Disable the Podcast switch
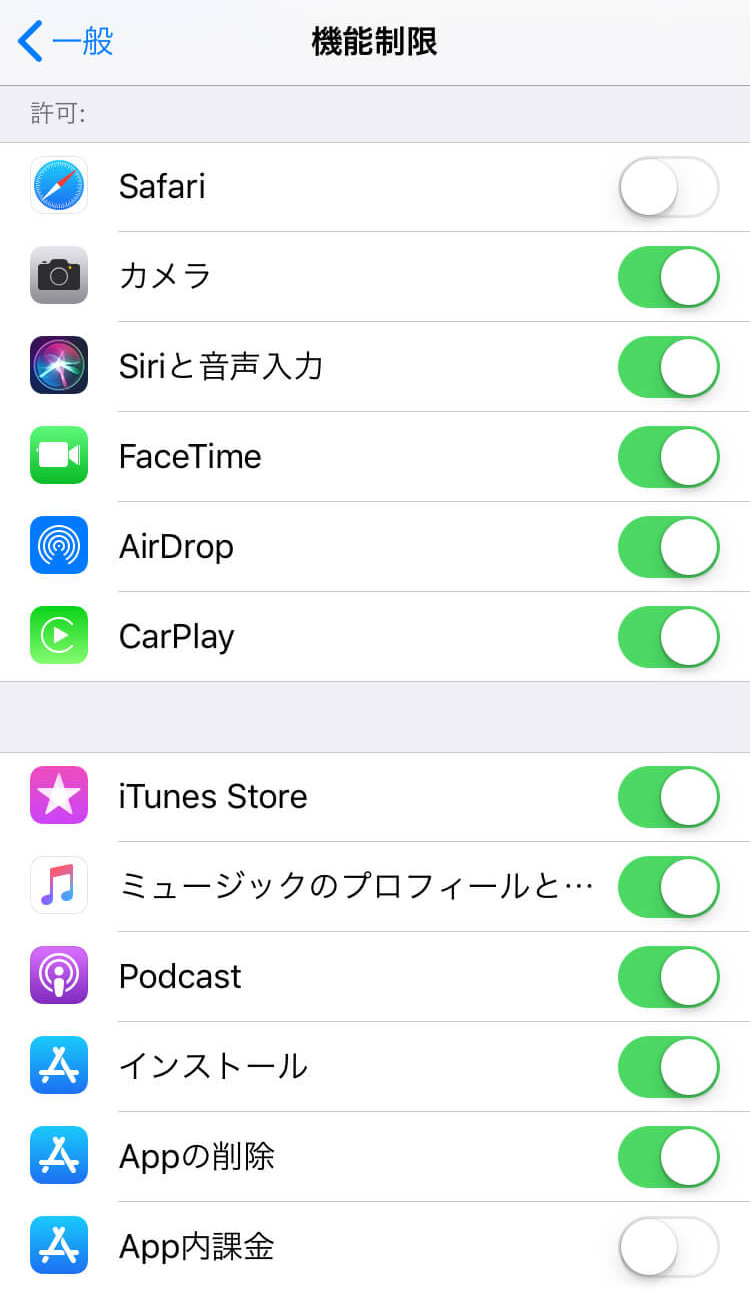750x1290 pixels. pos(669,977)
